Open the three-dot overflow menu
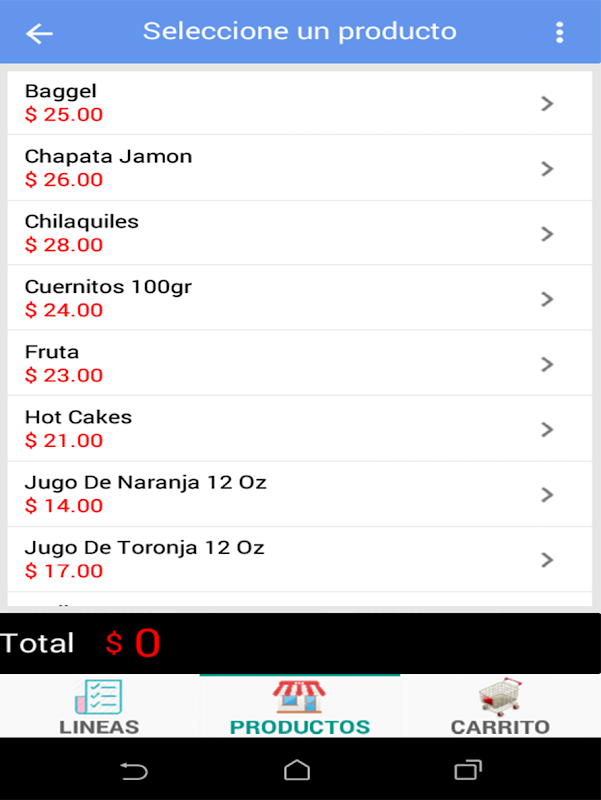This screenshot has width=601, height=800. pos(559,33)
